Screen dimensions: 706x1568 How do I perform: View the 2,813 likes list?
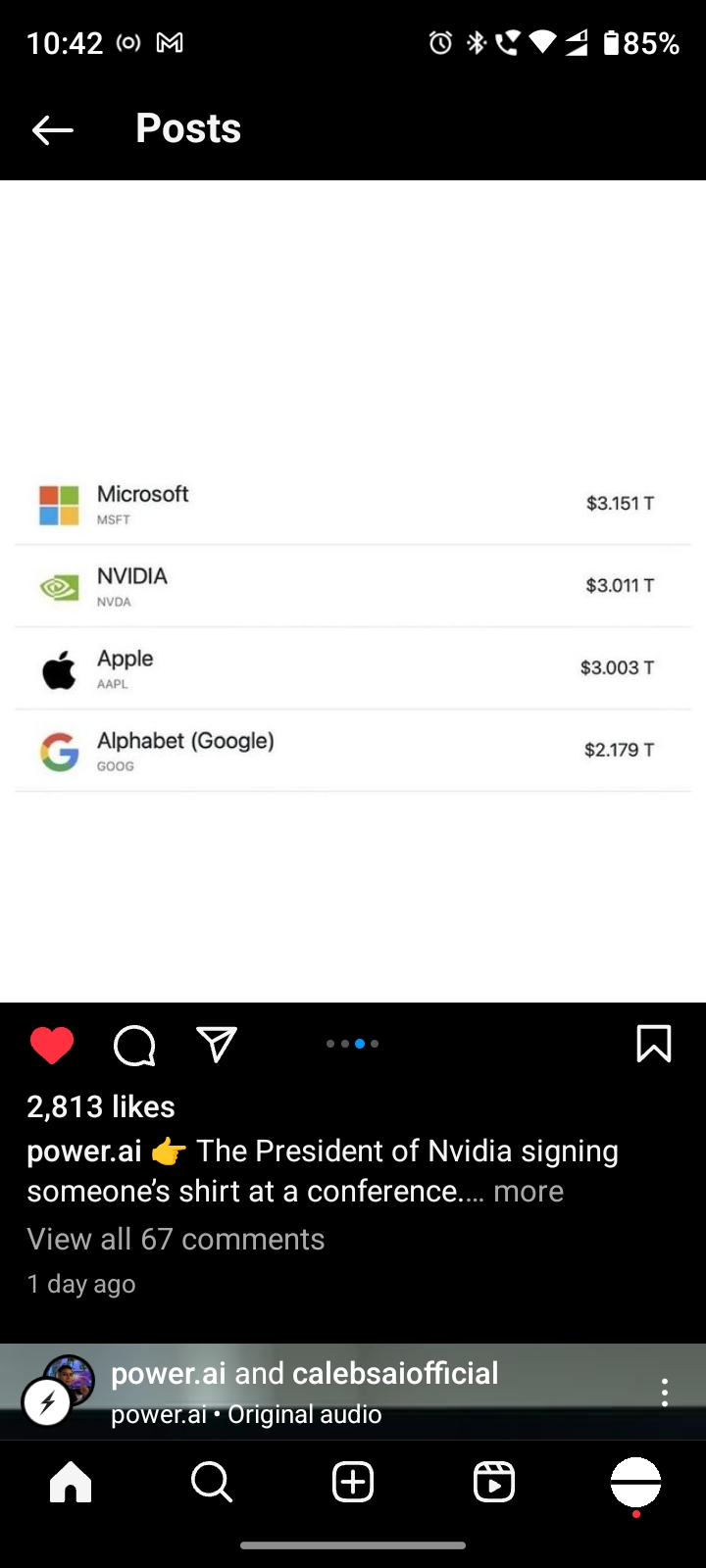click(x=101, y=1106)
